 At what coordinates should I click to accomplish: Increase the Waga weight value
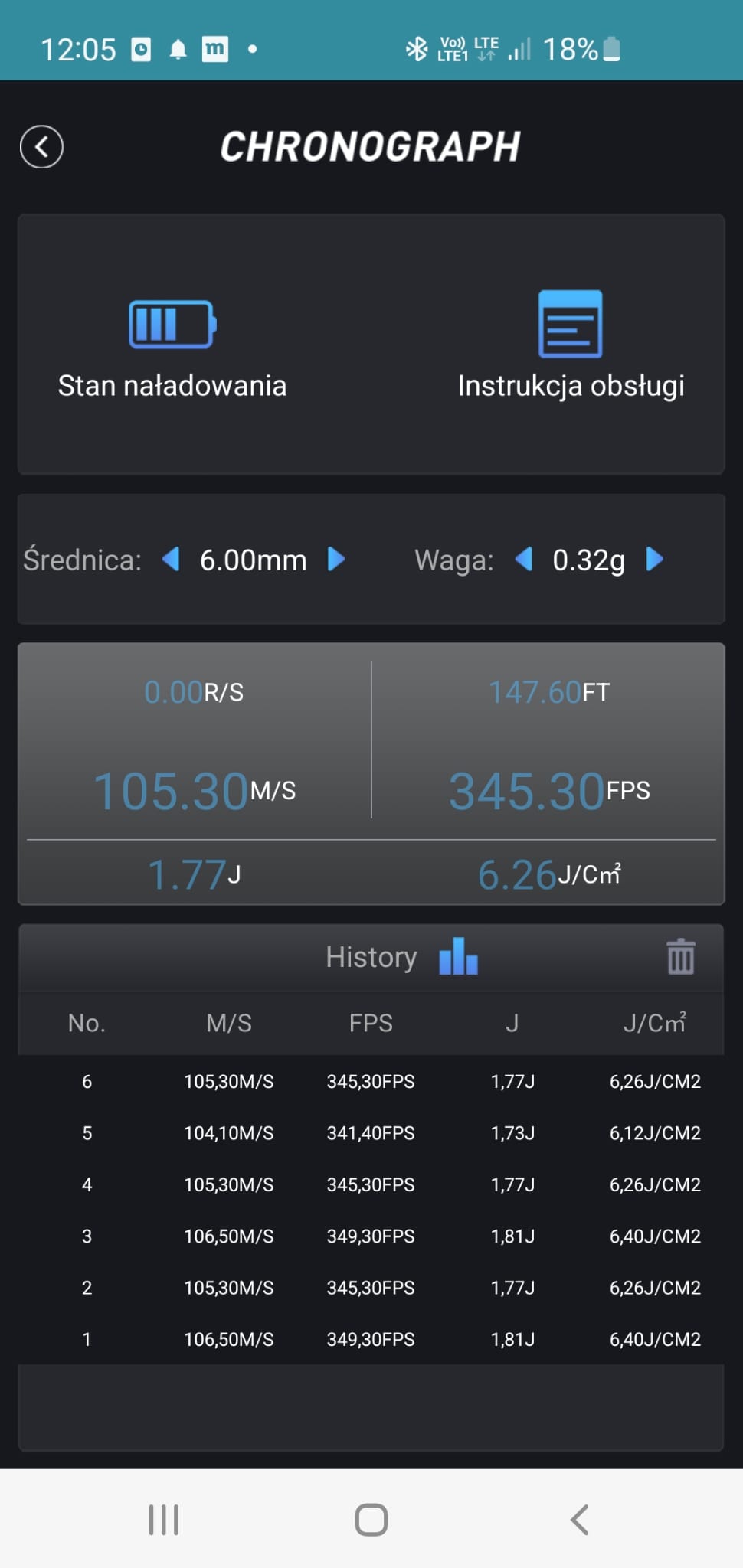(x=654, y=560)
